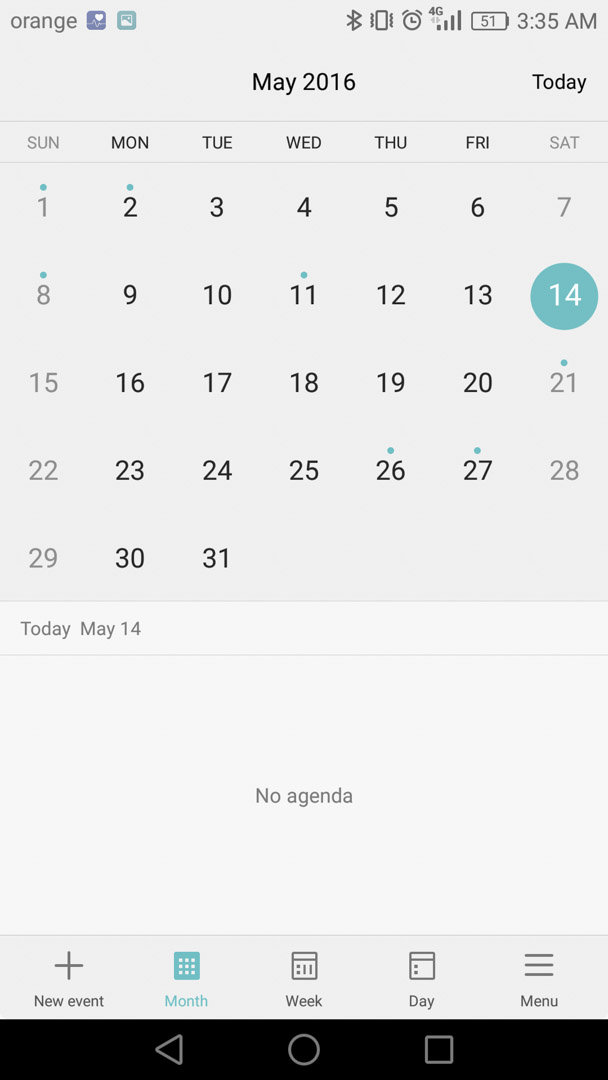Pick May 27 in the month grid

(x=477, y=470)
